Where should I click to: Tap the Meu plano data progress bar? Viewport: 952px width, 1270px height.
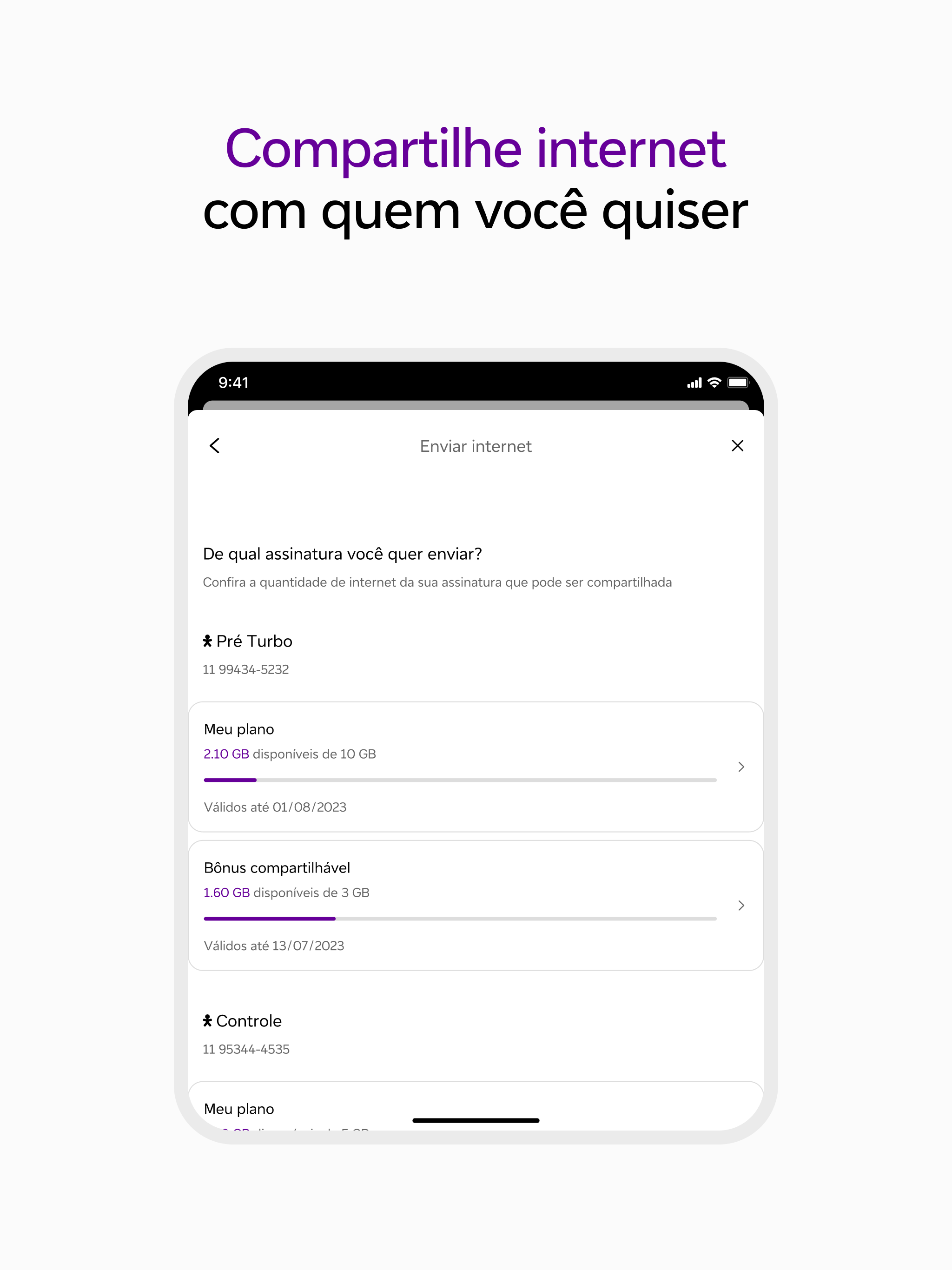click(459, 779)
